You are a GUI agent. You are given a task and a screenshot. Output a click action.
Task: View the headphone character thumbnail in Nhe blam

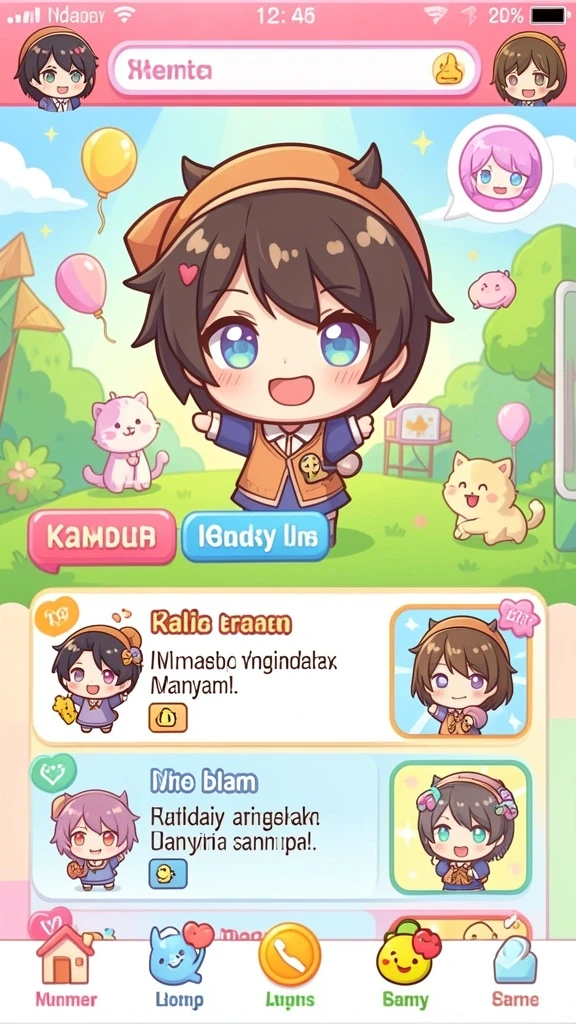460,827
